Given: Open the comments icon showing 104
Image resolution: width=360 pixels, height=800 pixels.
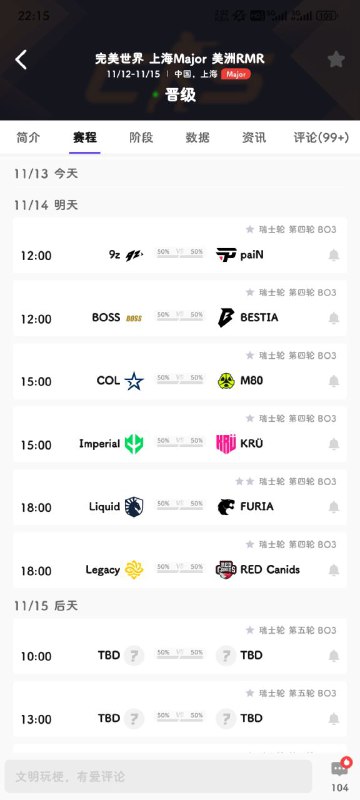Looking at the screenshot, I should tap(340, 774).
